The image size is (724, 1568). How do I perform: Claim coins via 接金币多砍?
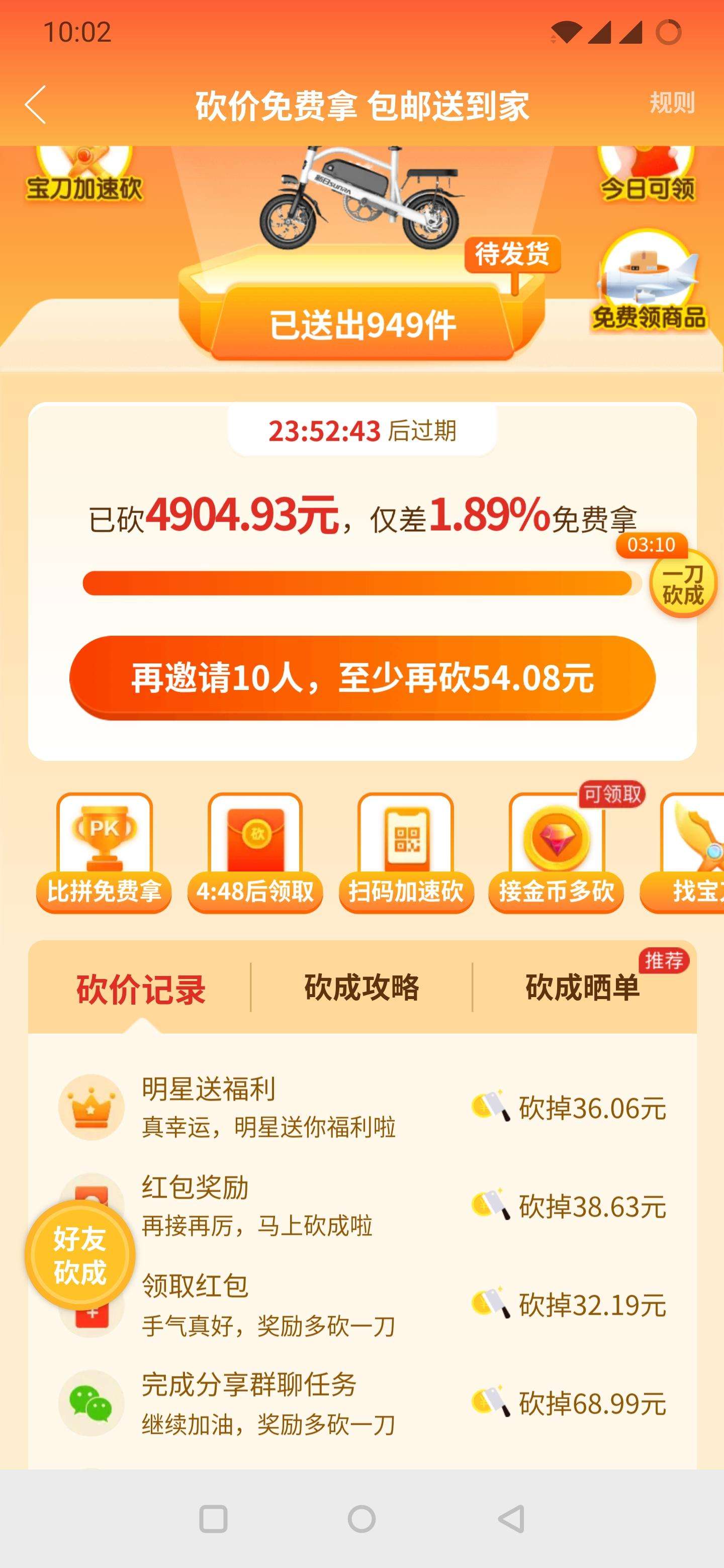pyautogui.click(x=557, y=852)
